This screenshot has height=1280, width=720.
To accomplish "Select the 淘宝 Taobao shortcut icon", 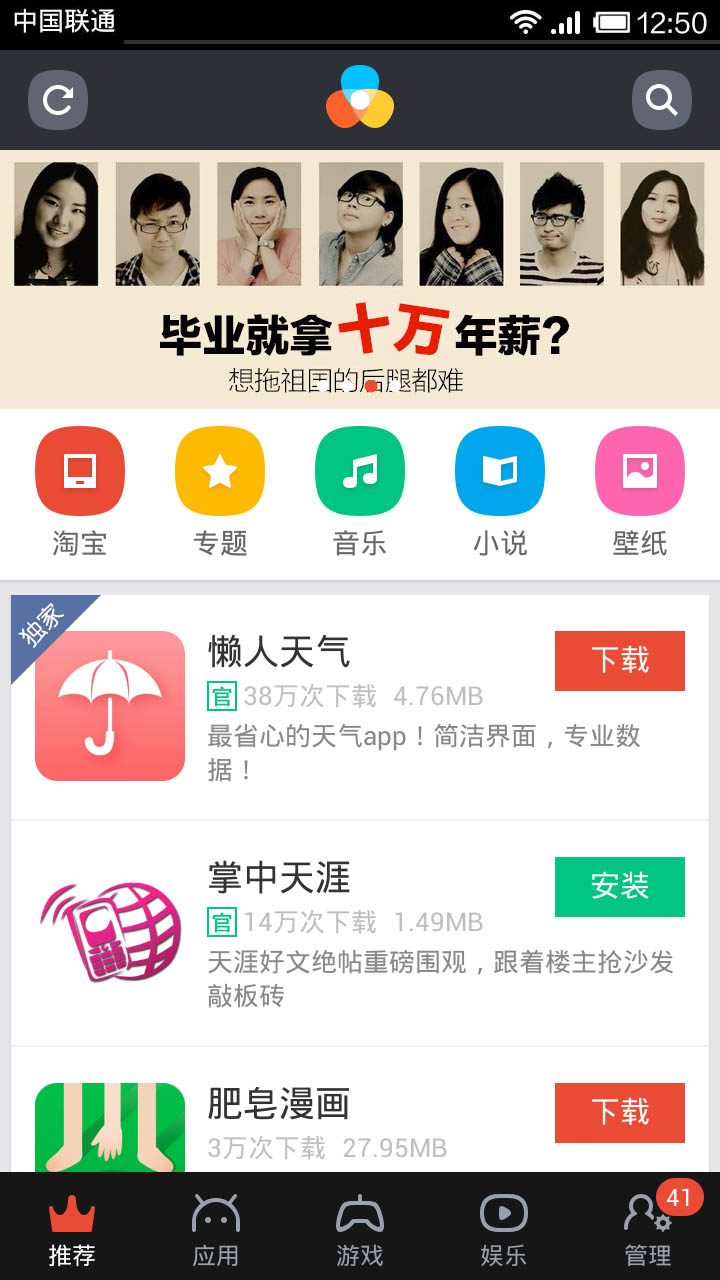I will [x=80, y=470].
